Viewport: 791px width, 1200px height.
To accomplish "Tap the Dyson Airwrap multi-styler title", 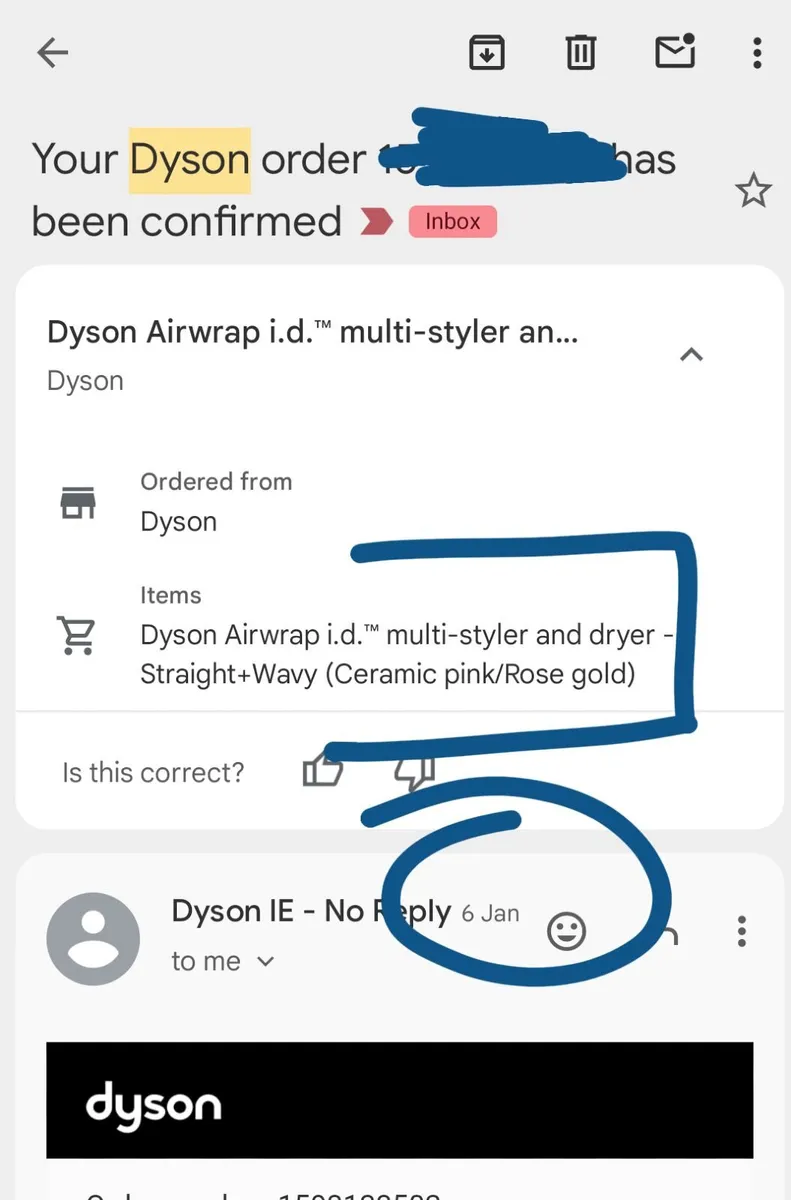I will [x=312, y=332].
